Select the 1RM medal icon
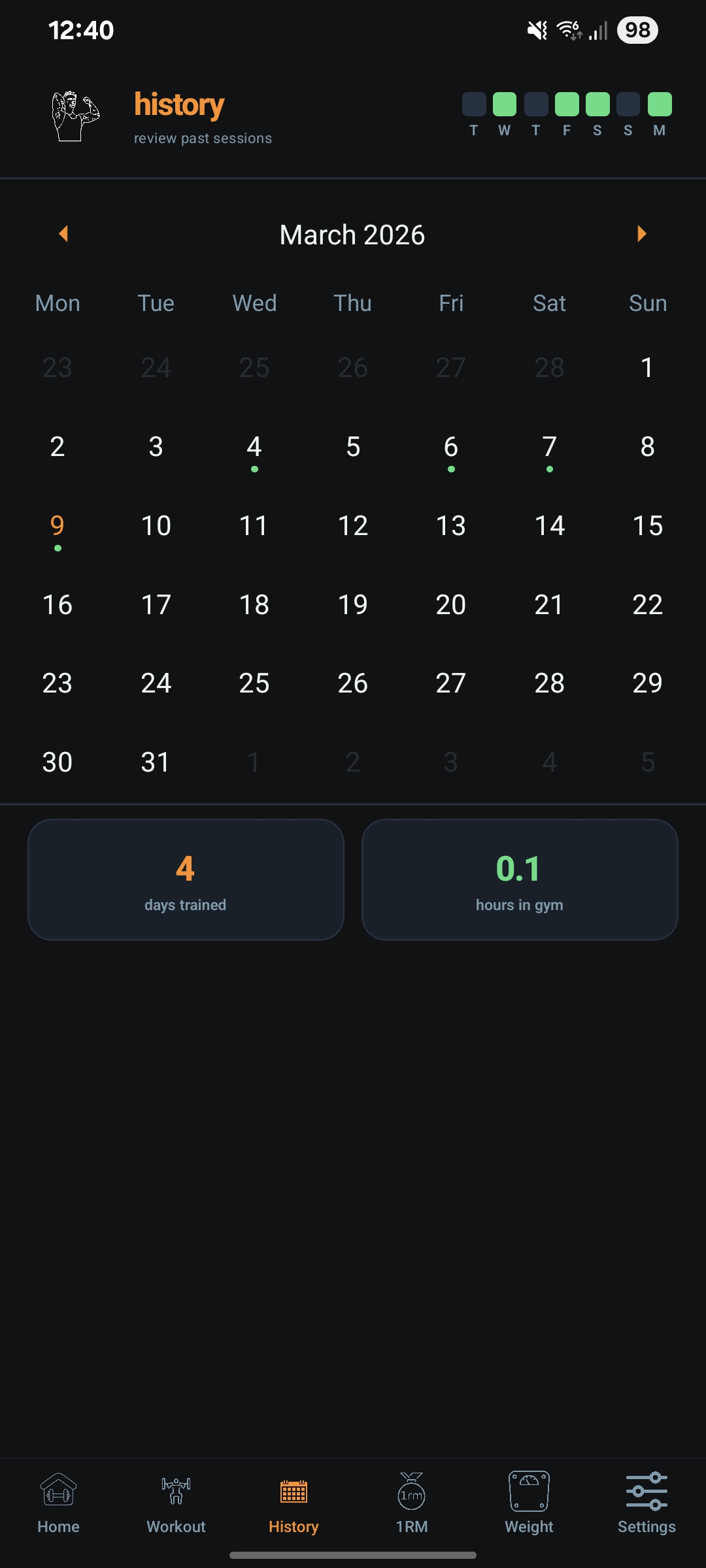This screenshot has width=706, height=1568. pyautogui.click(x=411, y=1492)
